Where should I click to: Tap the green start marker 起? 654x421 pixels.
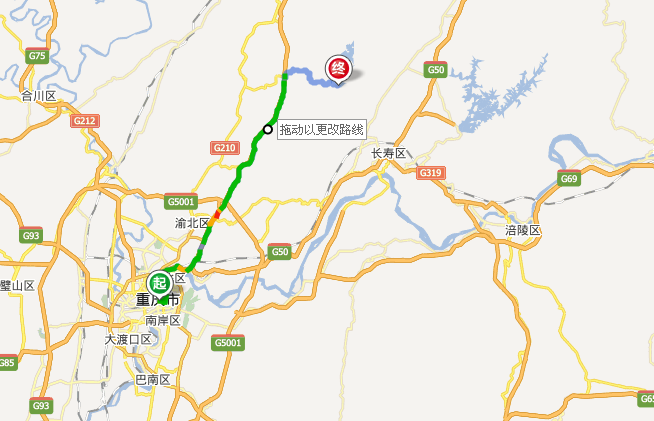point(159,284)
